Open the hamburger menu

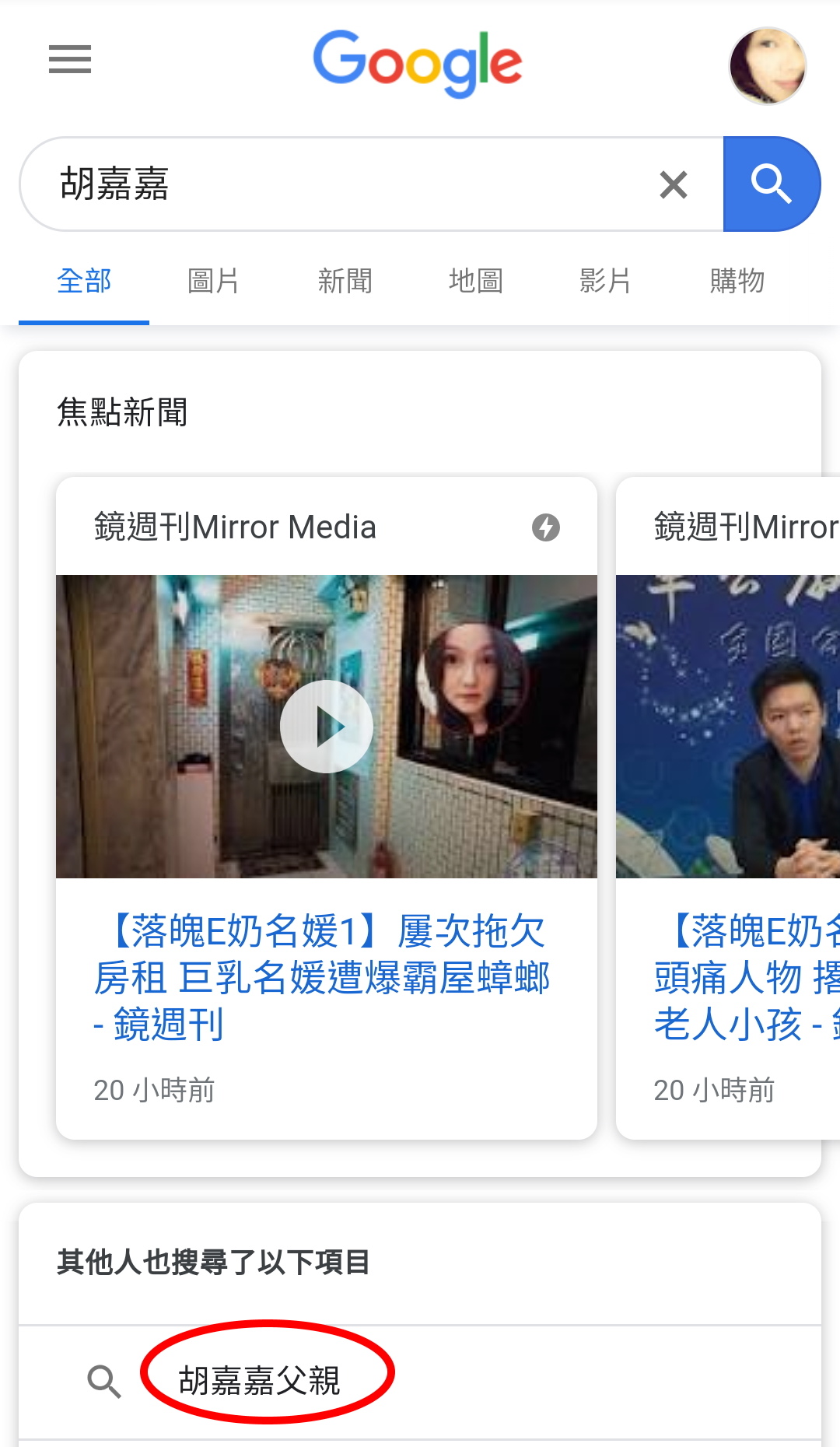[70, 59]
